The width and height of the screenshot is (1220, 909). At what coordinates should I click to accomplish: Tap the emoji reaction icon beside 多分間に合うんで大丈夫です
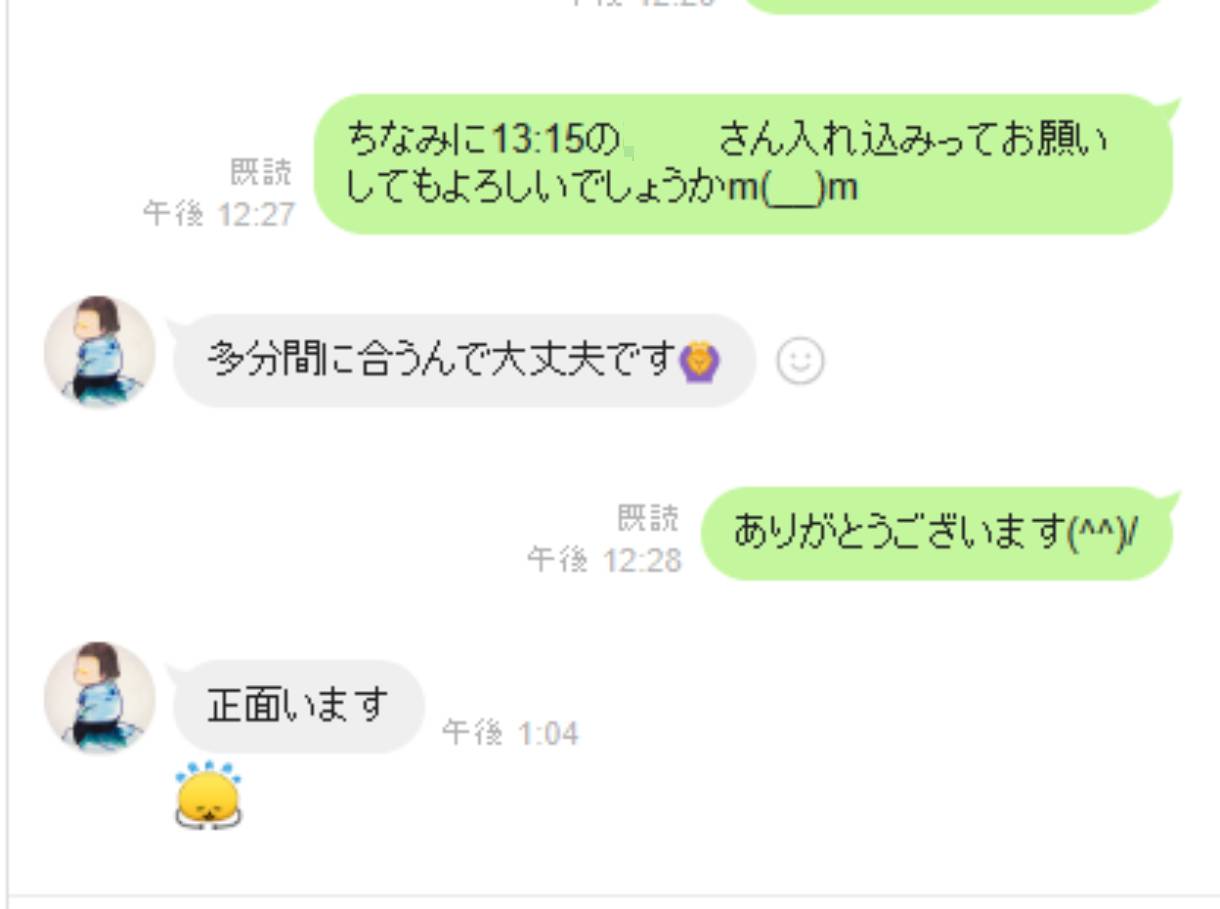[x=800, y=361]
